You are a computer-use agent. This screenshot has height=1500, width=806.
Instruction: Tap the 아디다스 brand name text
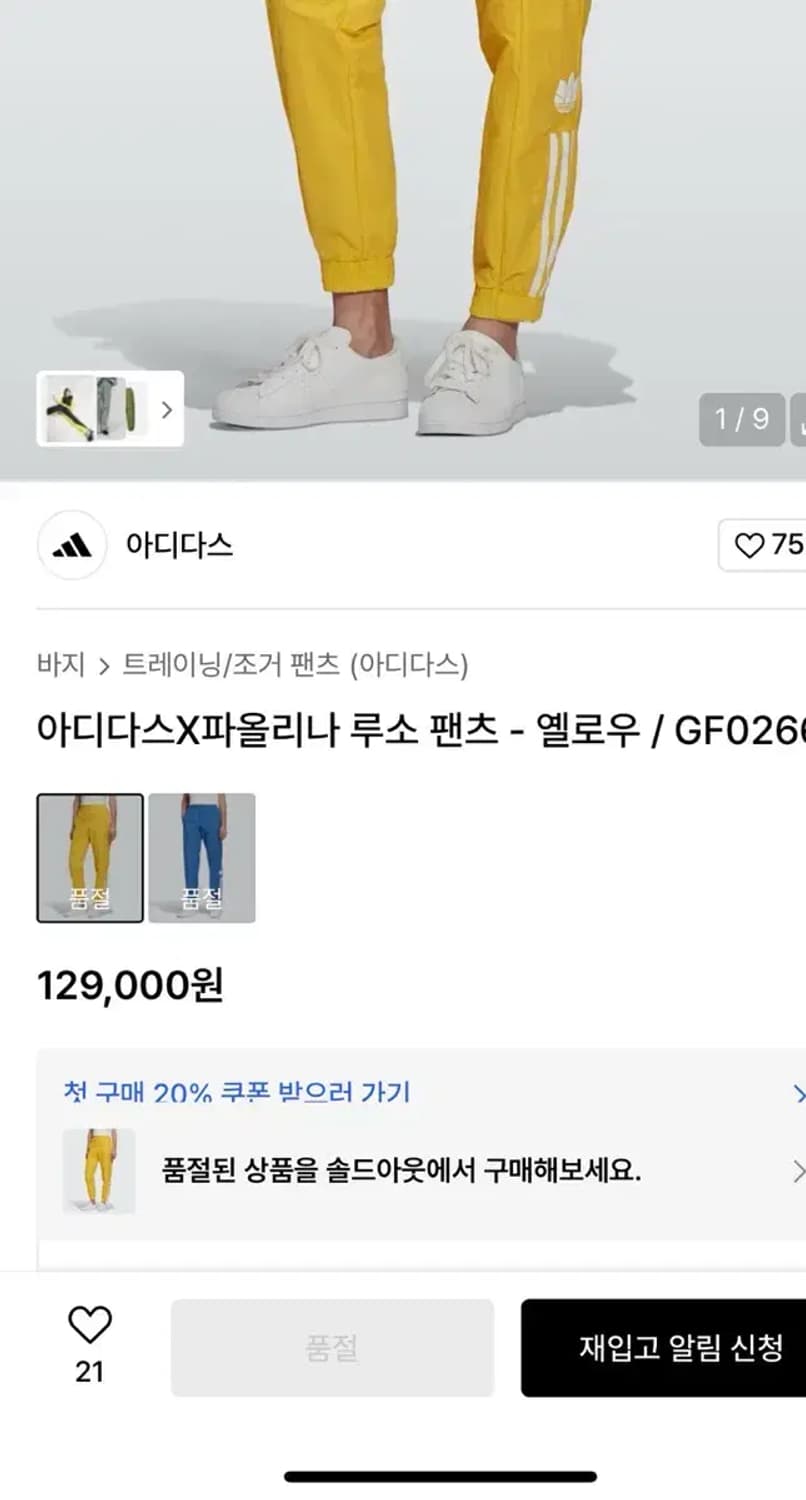tap(182, 546)
